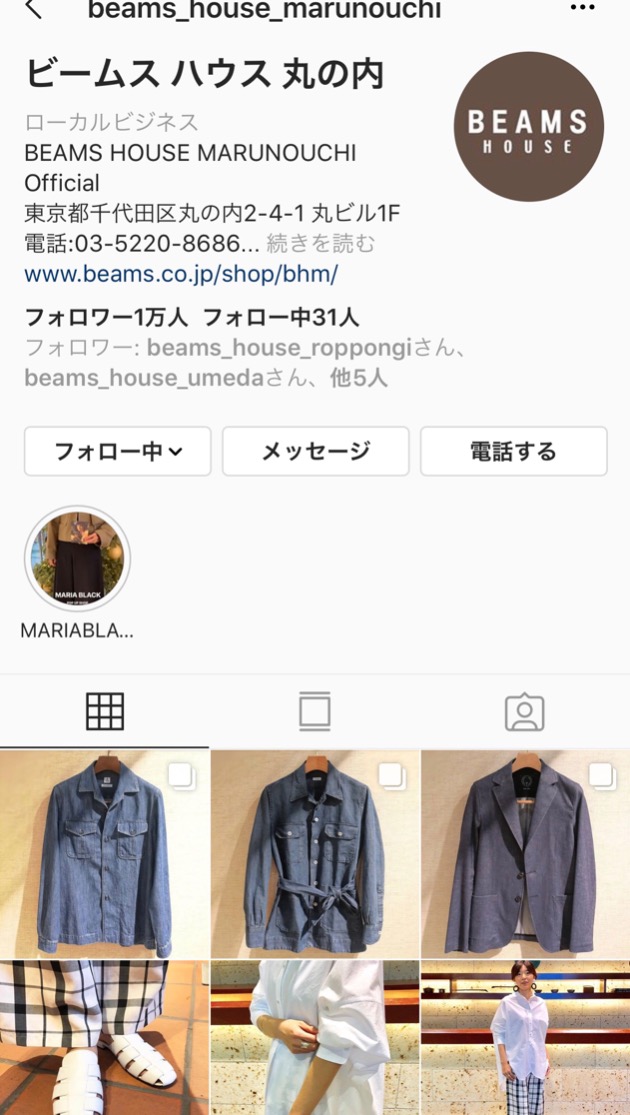The image size is (630, 1115).
Task: Open the www.beams.co.jp/shop/bhm/ link
Action: [181, 274]
